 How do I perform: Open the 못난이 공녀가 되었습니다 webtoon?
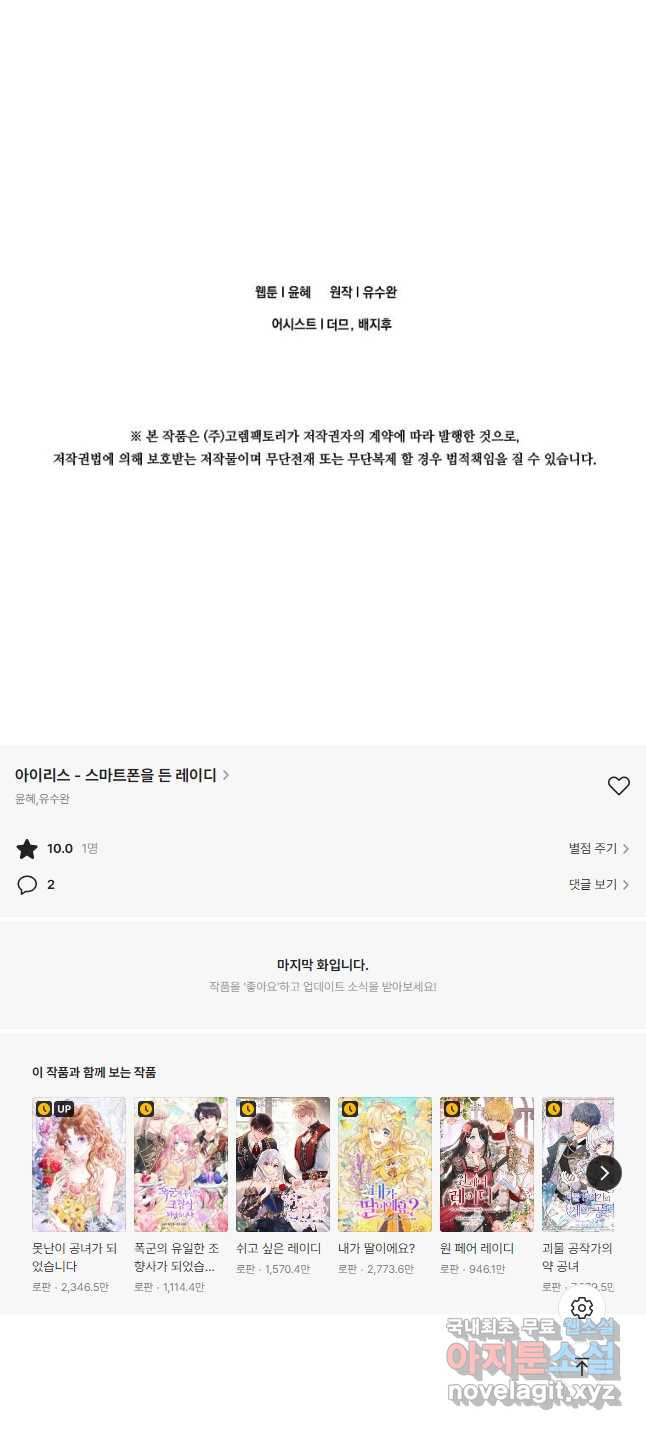pyautogui.click(x=79, y=1164)
